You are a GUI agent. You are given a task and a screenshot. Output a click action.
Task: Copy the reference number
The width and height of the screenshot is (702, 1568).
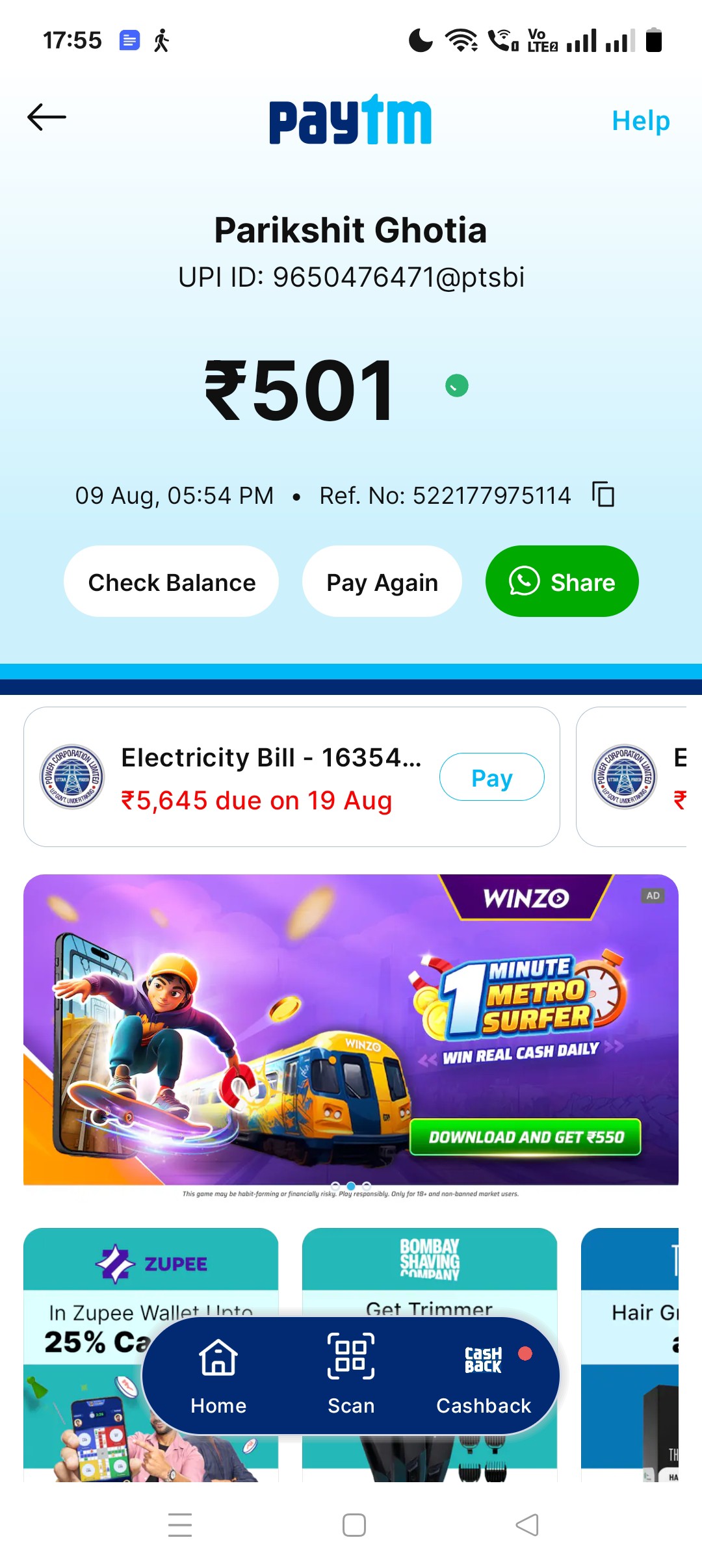tap(603, 495)
